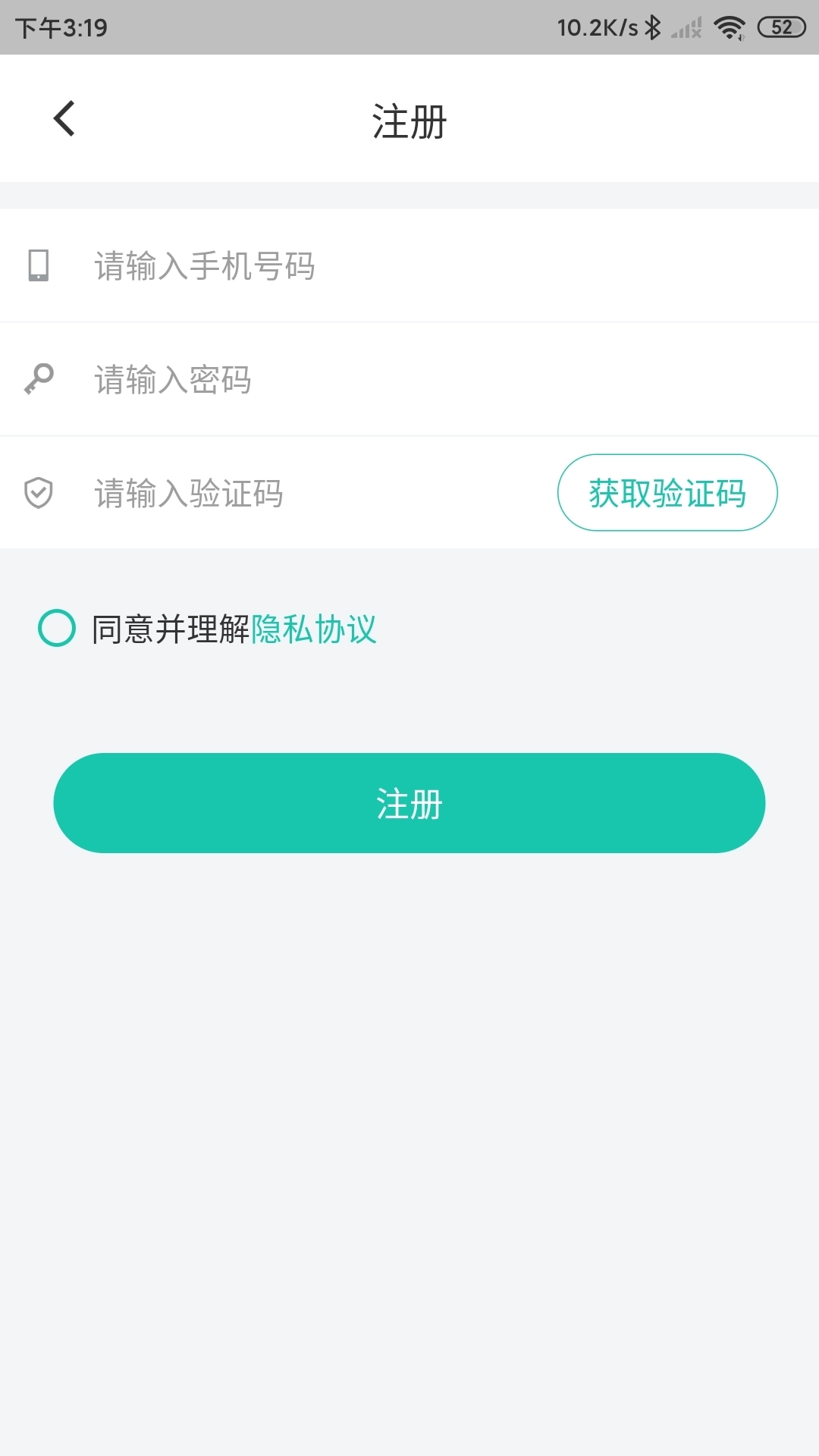Click the shield icon beside the verification code field
The width and height of the screenshot is (819, 1456).
click(39, 492)
